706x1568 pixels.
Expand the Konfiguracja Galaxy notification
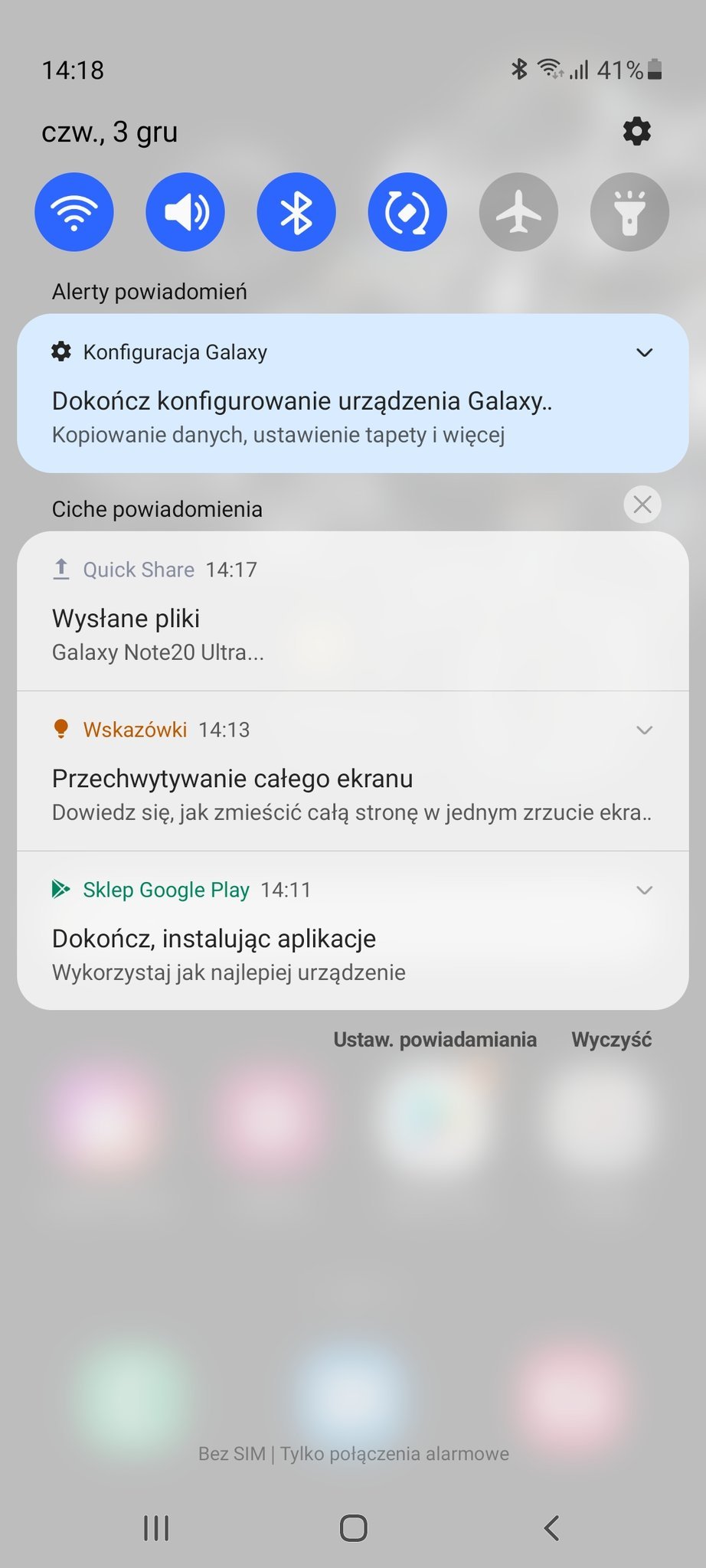tap(645, 352)
